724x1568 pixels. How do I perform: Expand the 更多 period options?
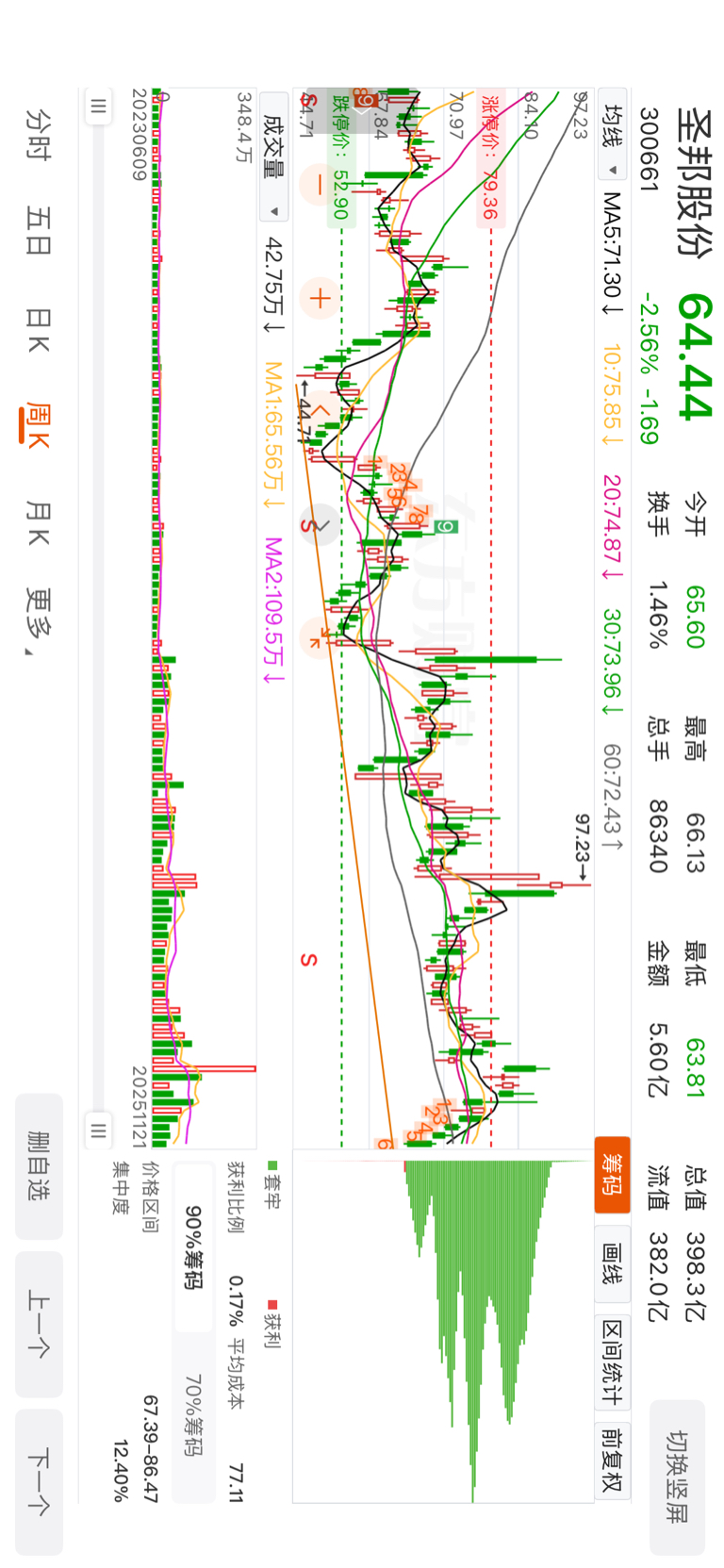[39, 622]
